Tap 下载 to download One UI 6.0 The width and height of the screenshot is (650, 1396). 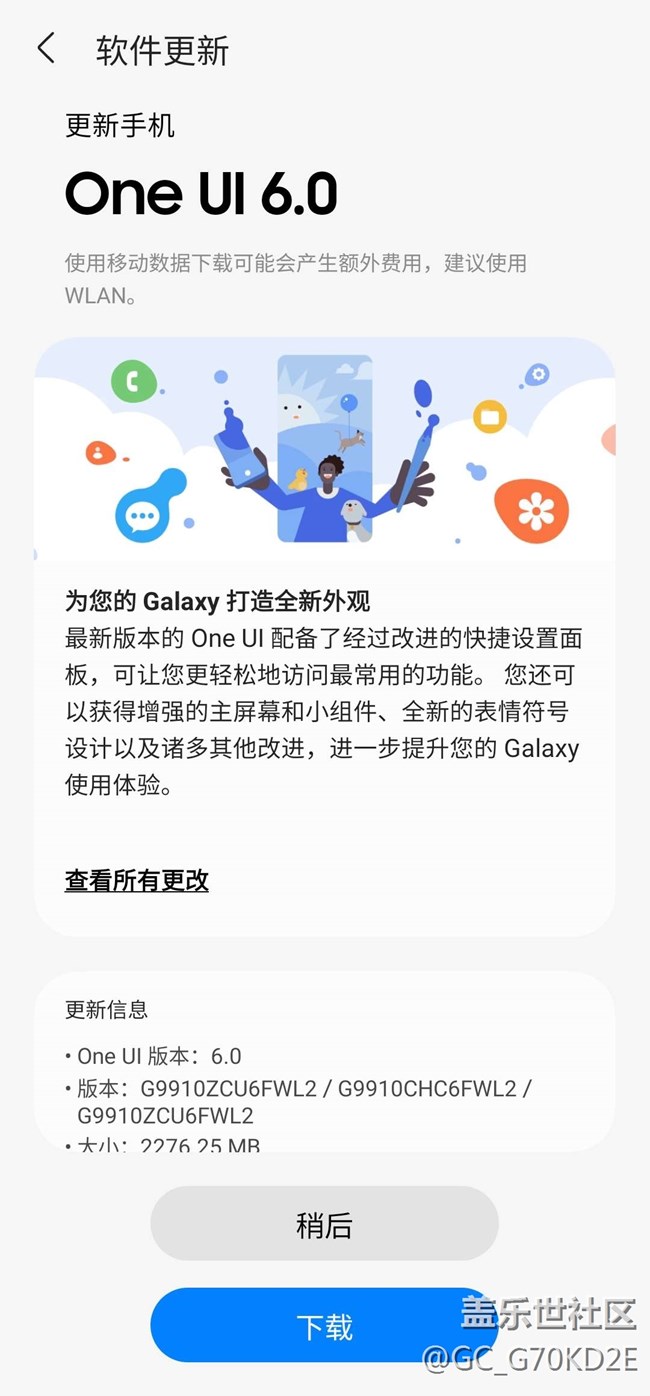click(324, 1327)
